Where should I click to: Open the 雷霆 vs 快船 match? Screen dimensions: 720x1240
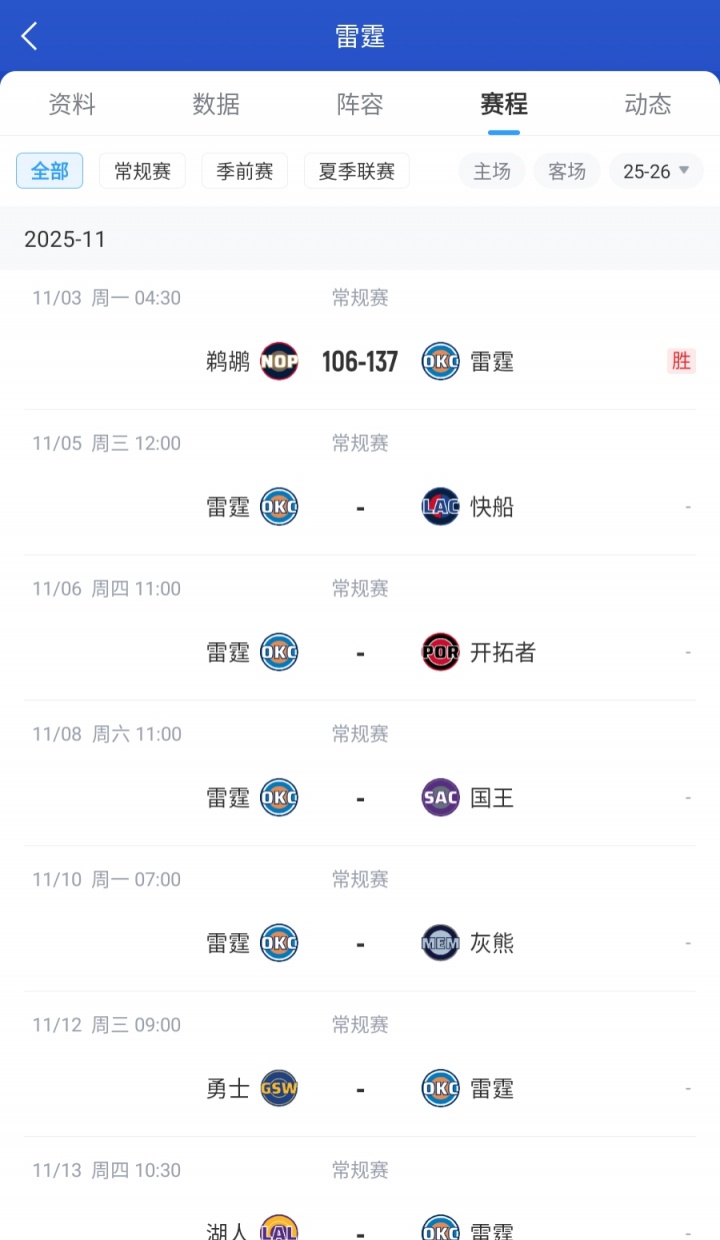click(360, 507)
